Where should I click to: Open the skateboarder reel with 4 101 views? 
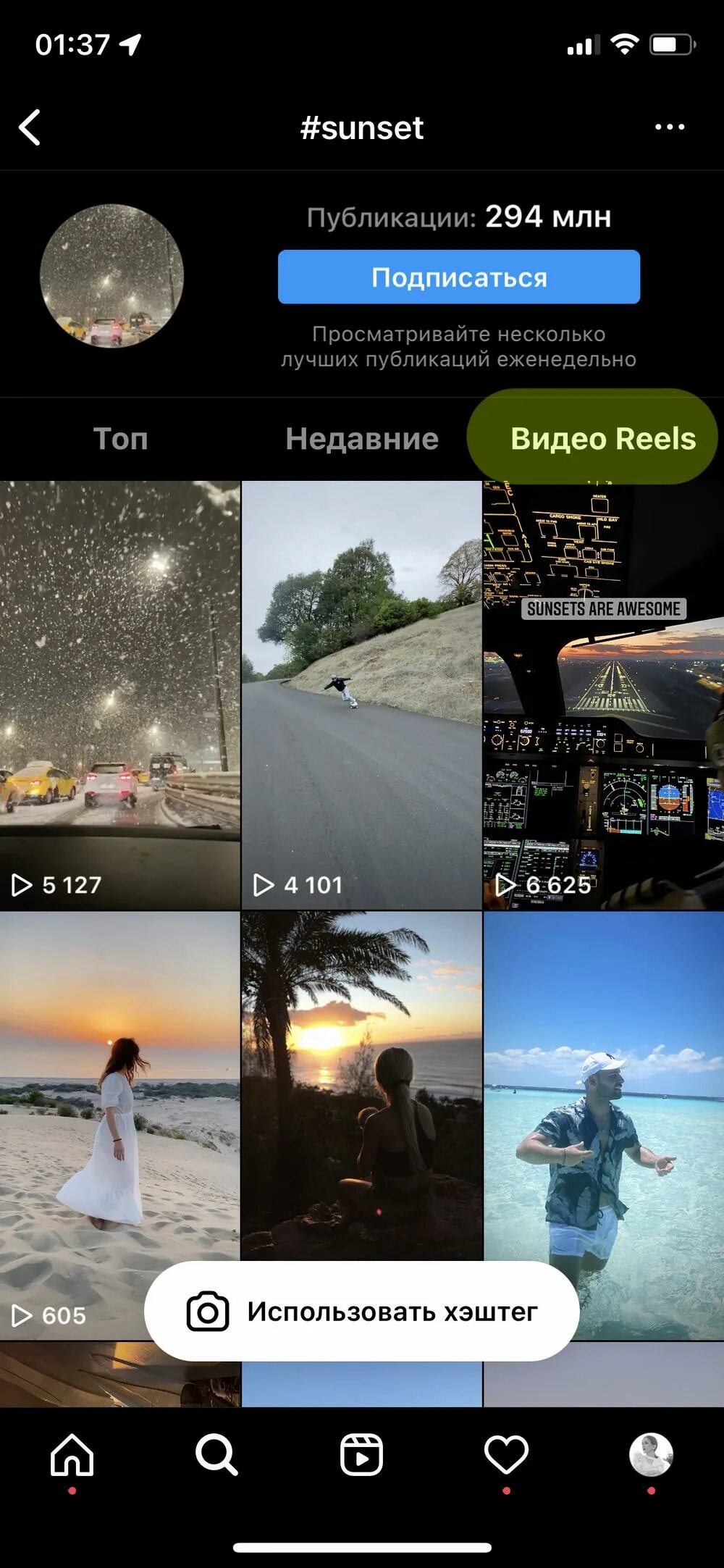(361, 695)
